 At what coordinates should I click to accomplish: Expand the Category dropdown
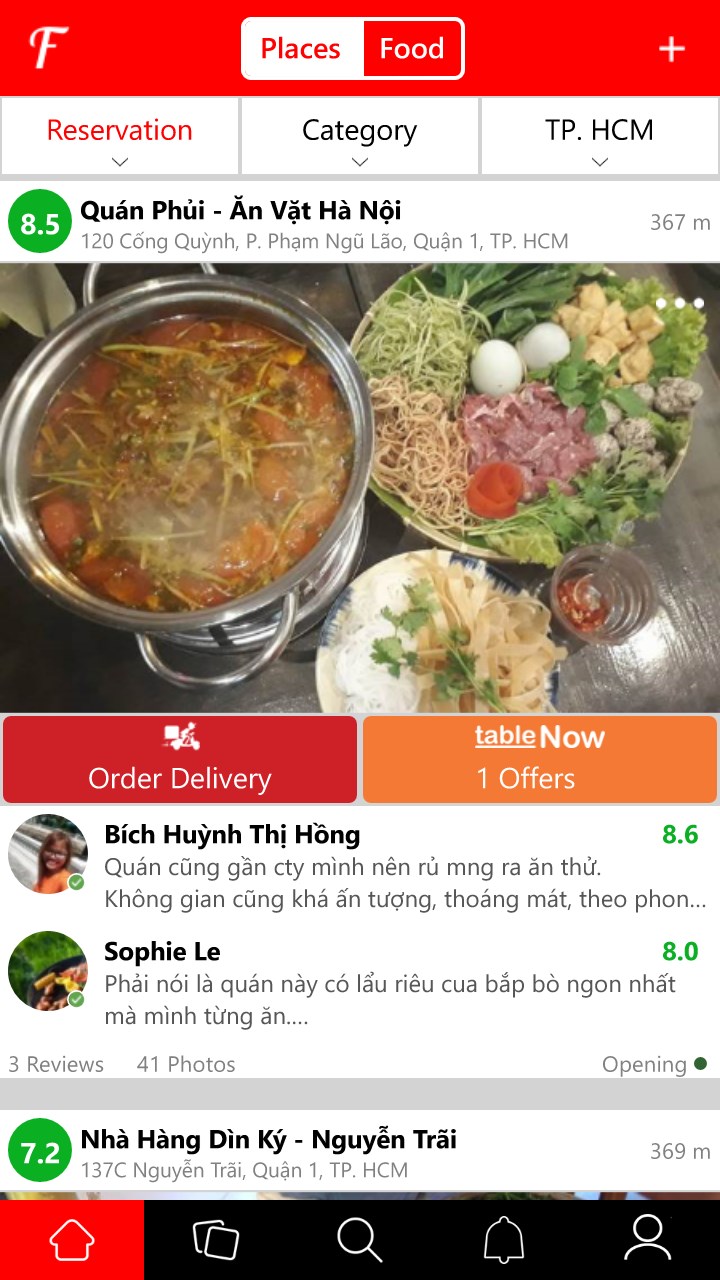click(360, 136)
